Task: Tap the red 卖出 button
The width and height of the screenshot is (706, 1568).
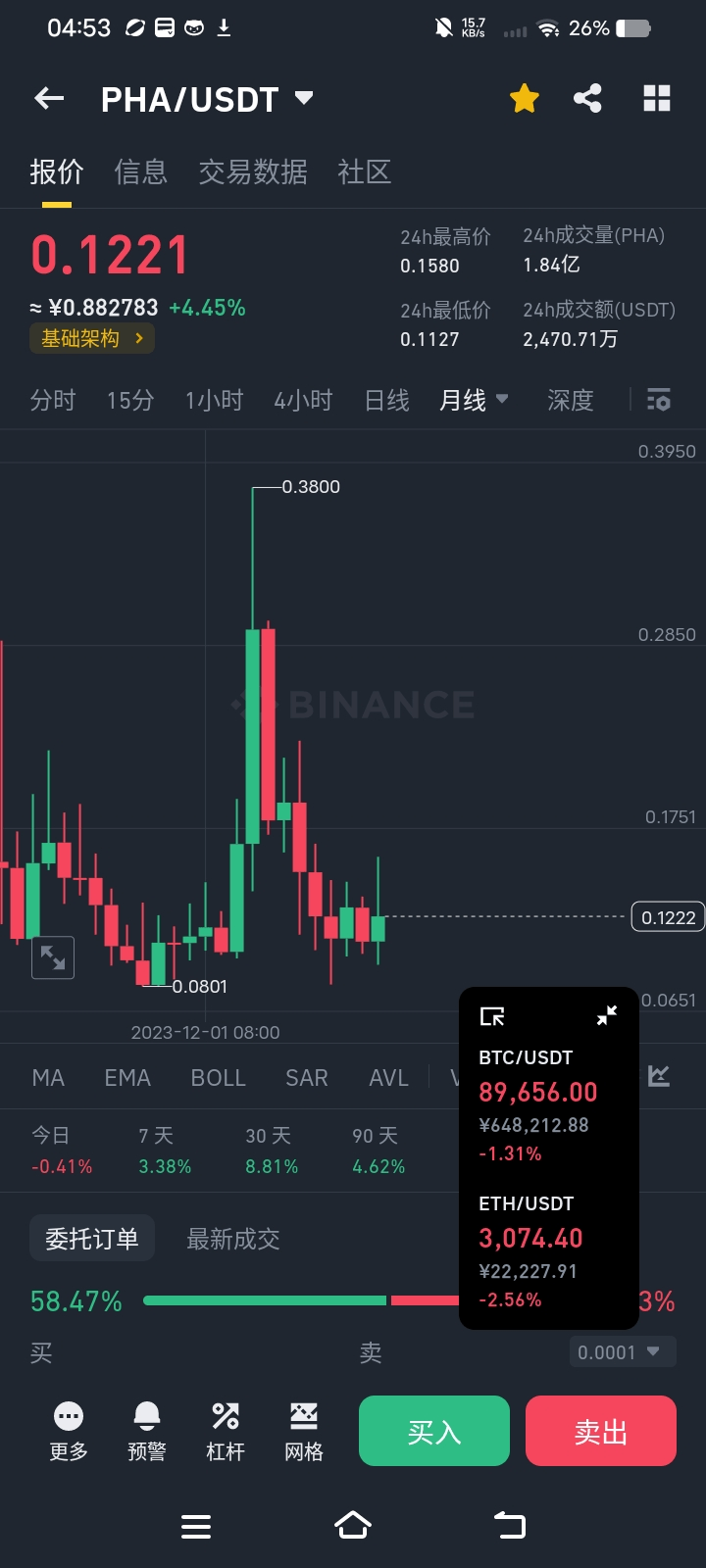Action: click(601, 1432)
